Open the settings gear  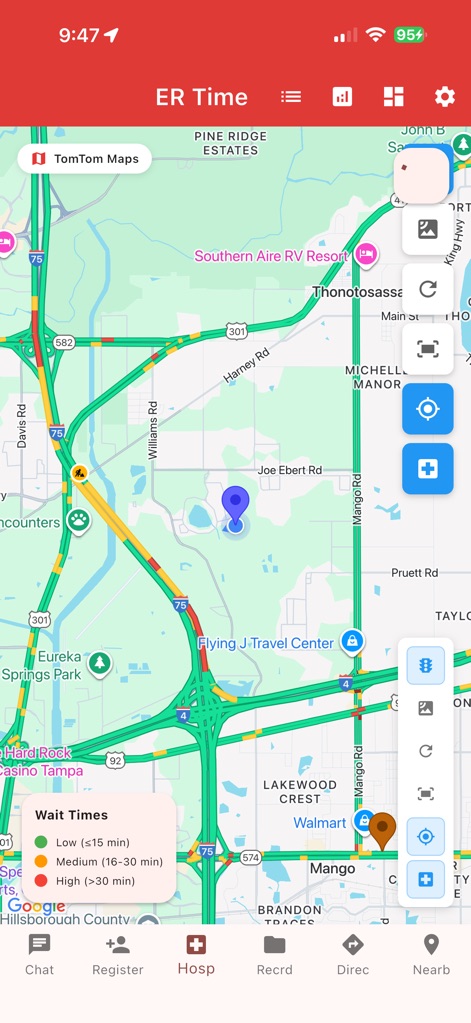click(x=445, y=97)
